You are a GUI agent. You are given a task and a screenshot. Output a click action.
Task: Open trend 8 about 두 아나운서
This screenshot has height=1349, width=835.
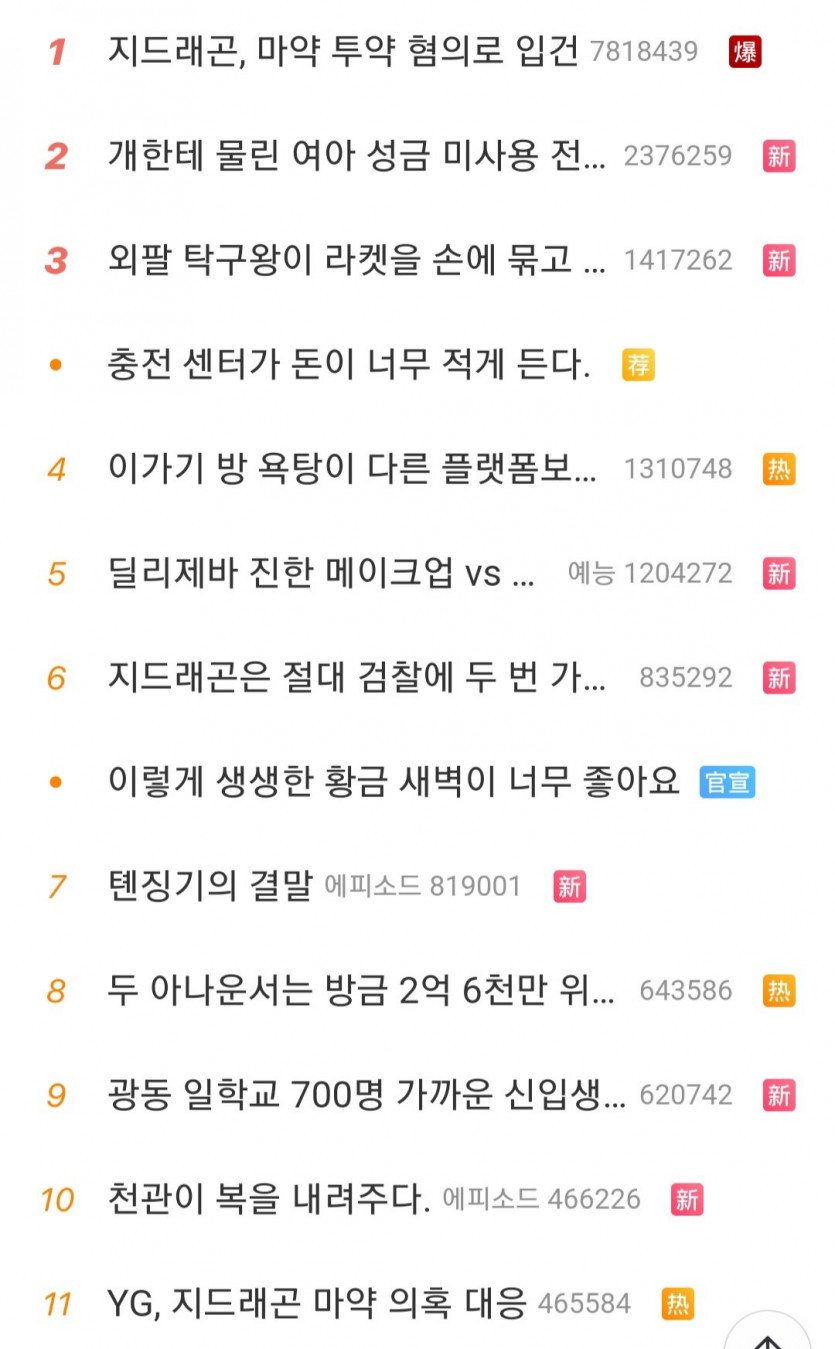pos(361,991)
